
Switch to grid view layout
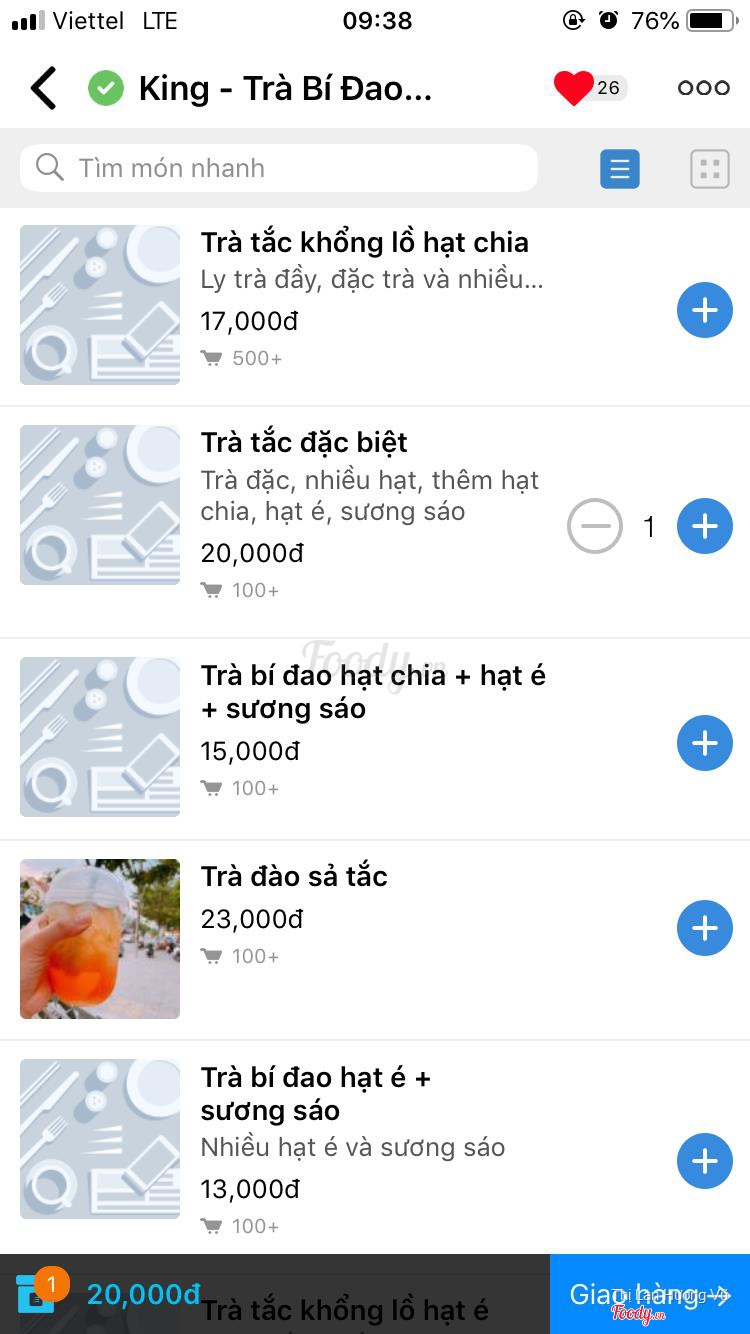pos(710,169)
